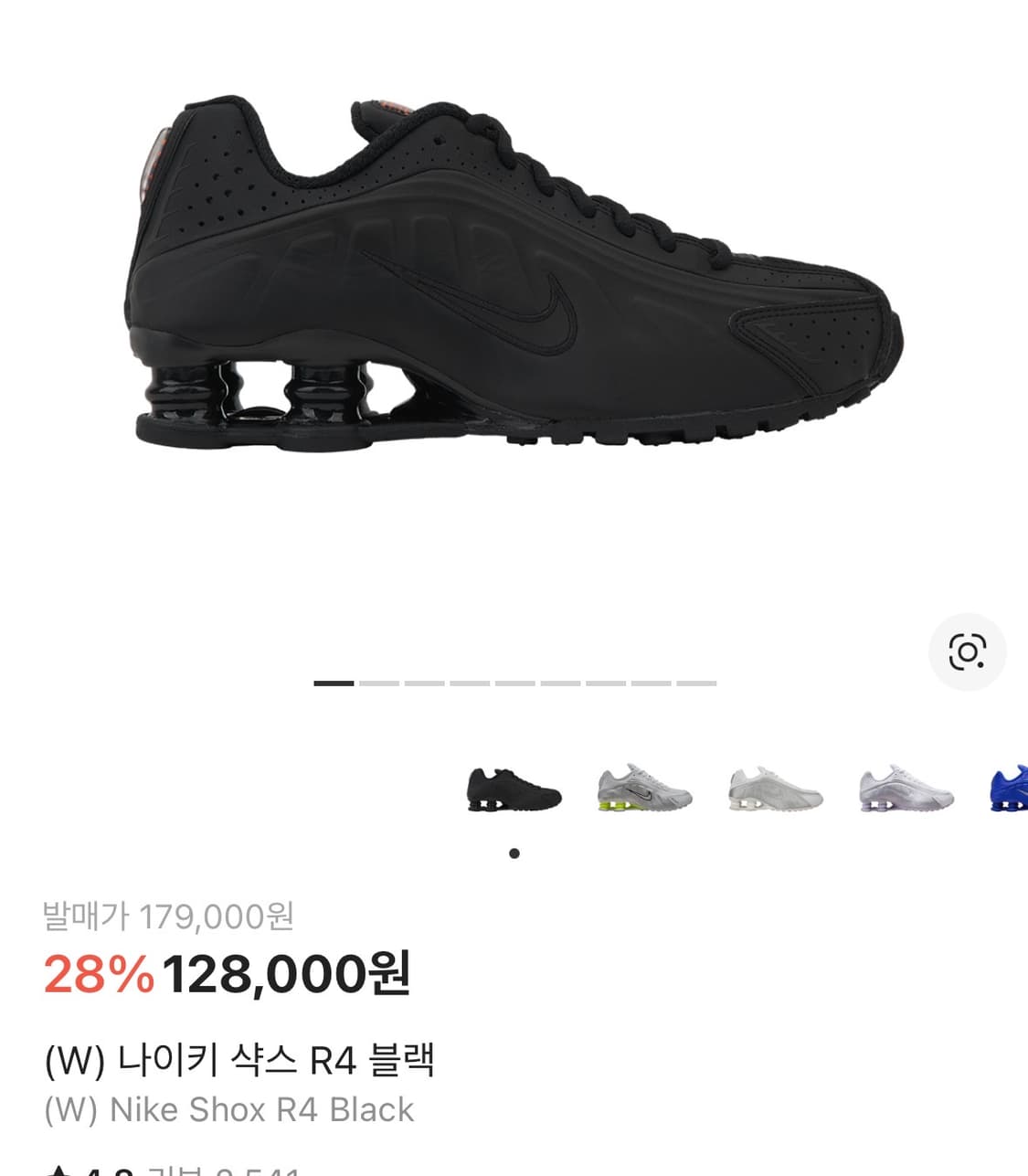Click the selected-color indicator dot
Image resolution: width=1028 pixels, height=1176 pixels.
click(514, 853)
